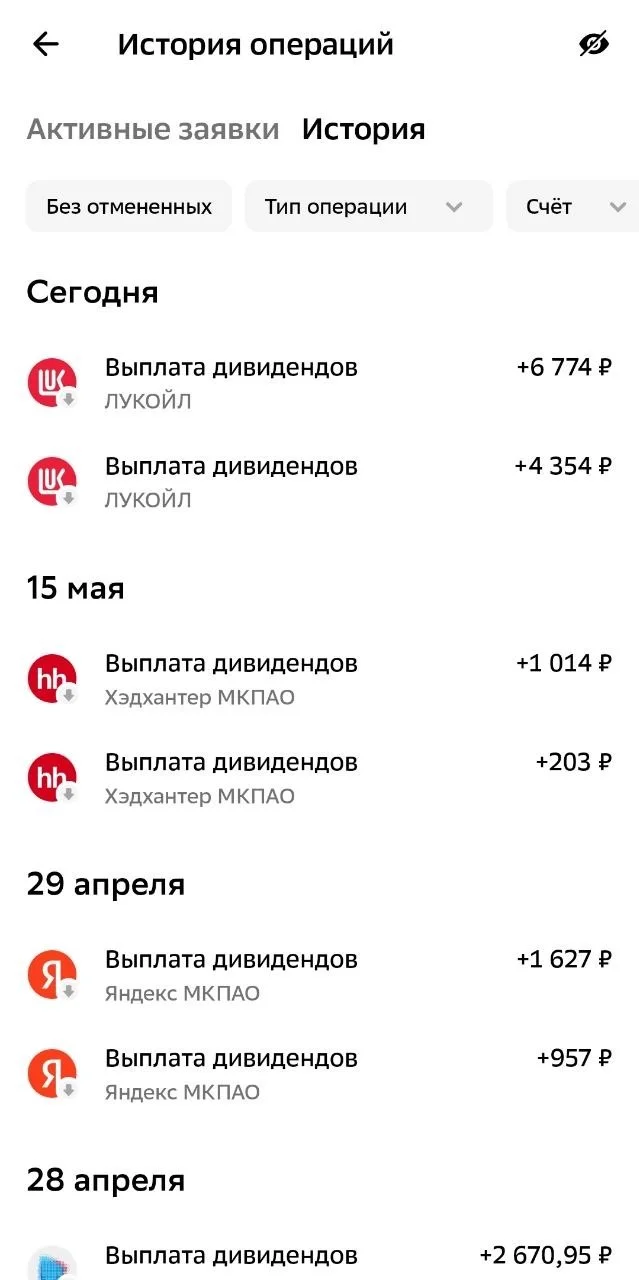Image resolution: width=639 pixels, height=1280 pixels.
Task: Switch to the Активные заявки tab
Action: (x=153, y=129)
